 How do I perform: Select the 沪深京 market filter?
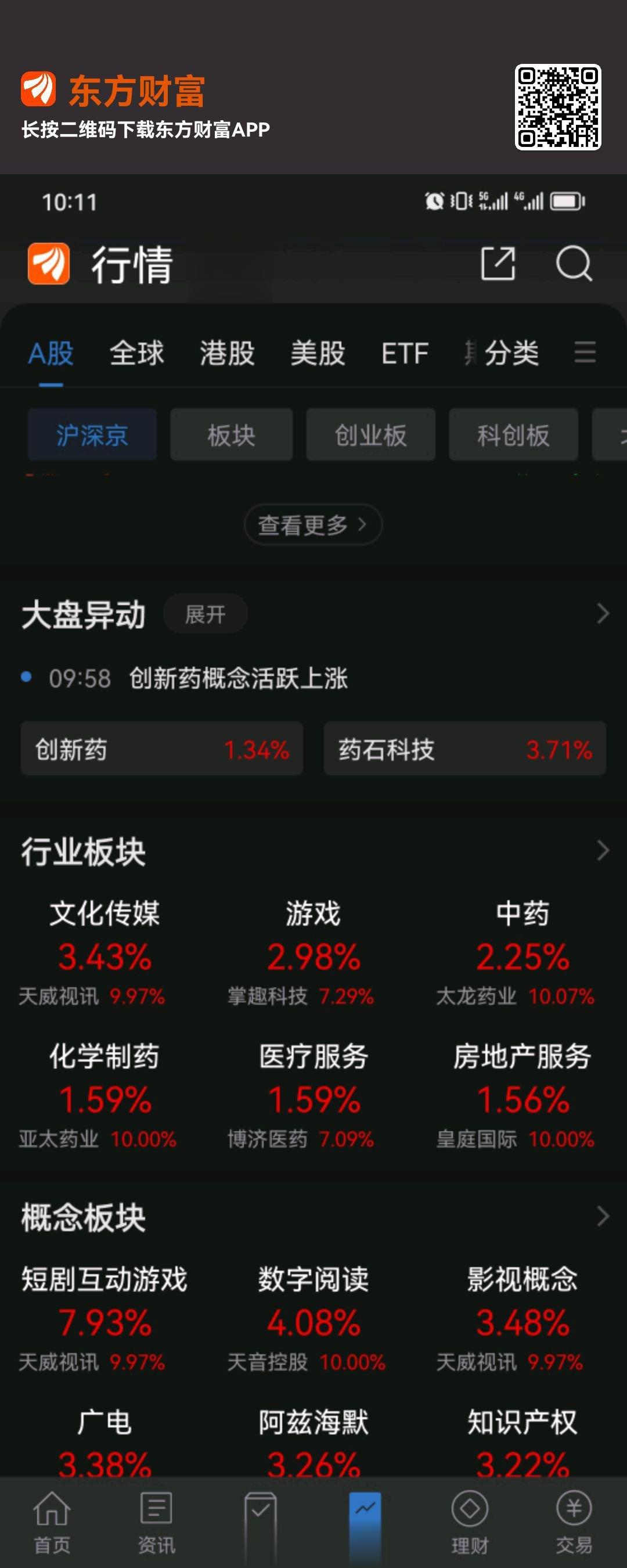(x=92, y=434)
